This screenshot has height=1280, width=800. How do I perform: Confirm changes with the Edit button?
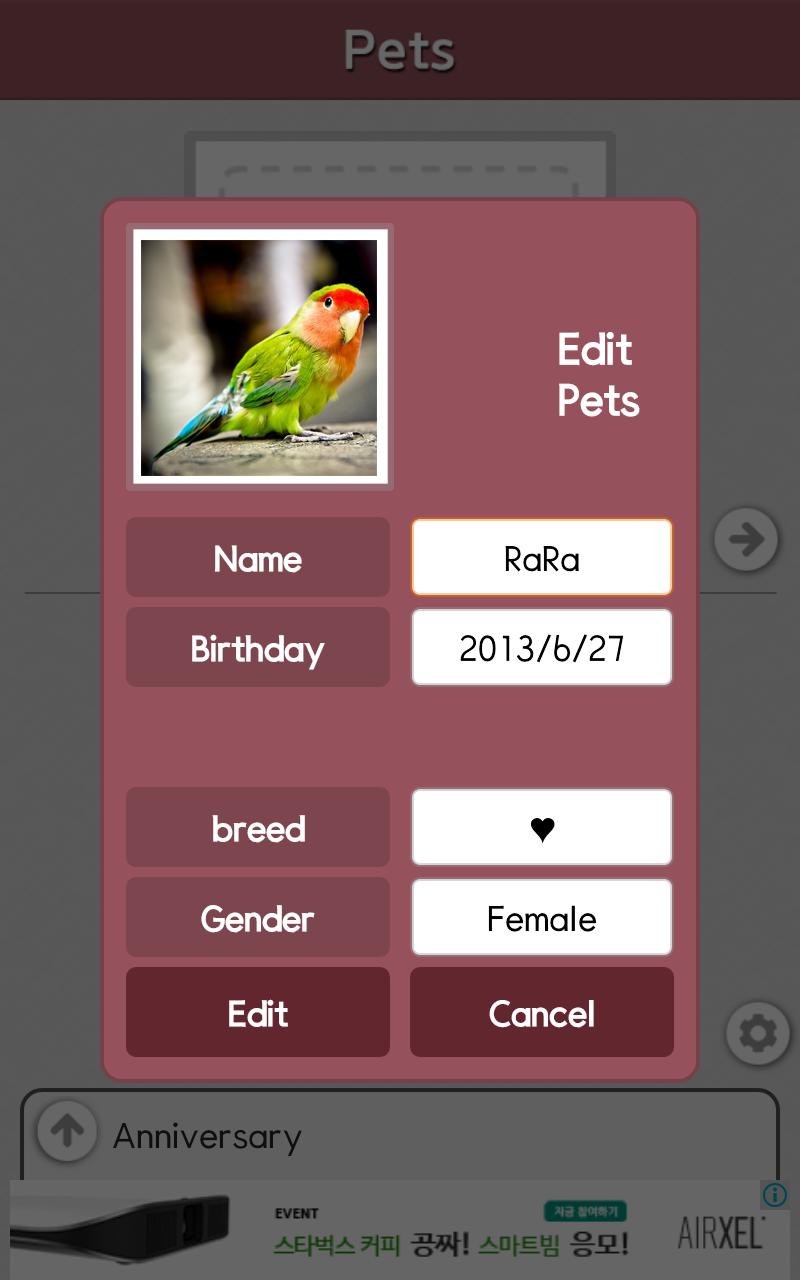click(257, 1012)
